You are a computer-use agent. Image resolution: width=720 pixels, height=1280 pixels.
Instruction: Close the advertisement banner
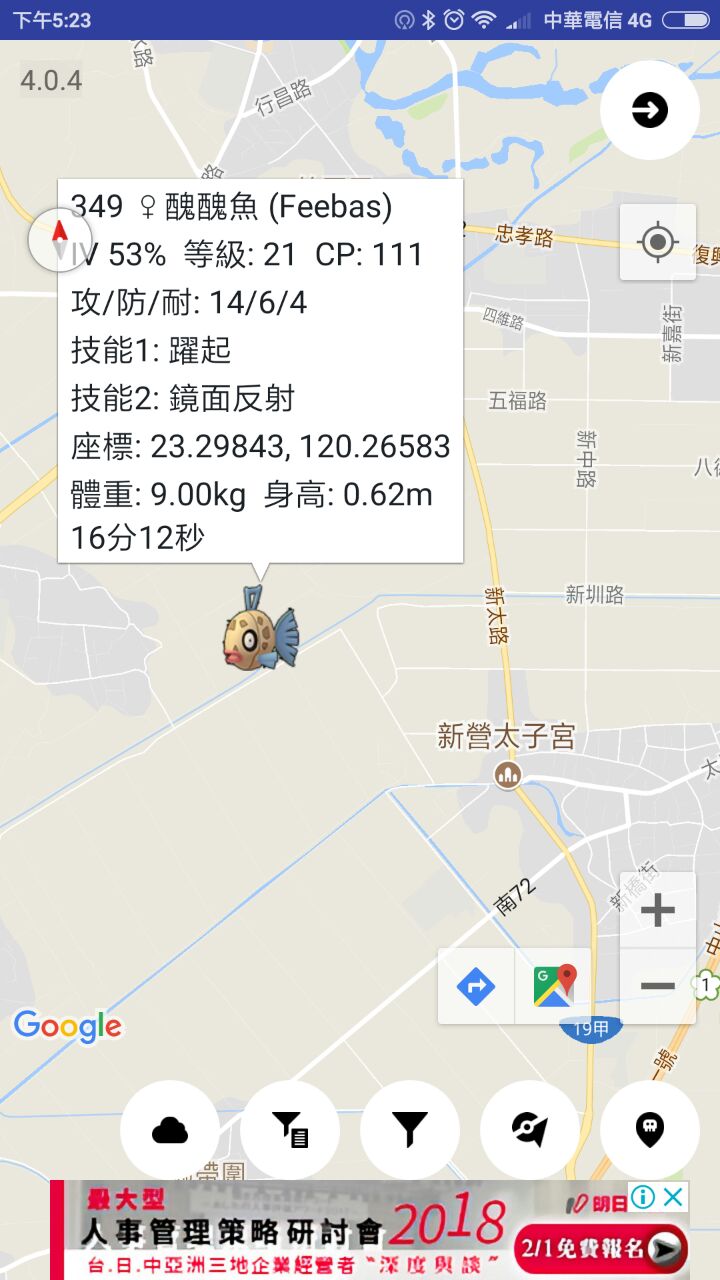tap(674, 1196)
